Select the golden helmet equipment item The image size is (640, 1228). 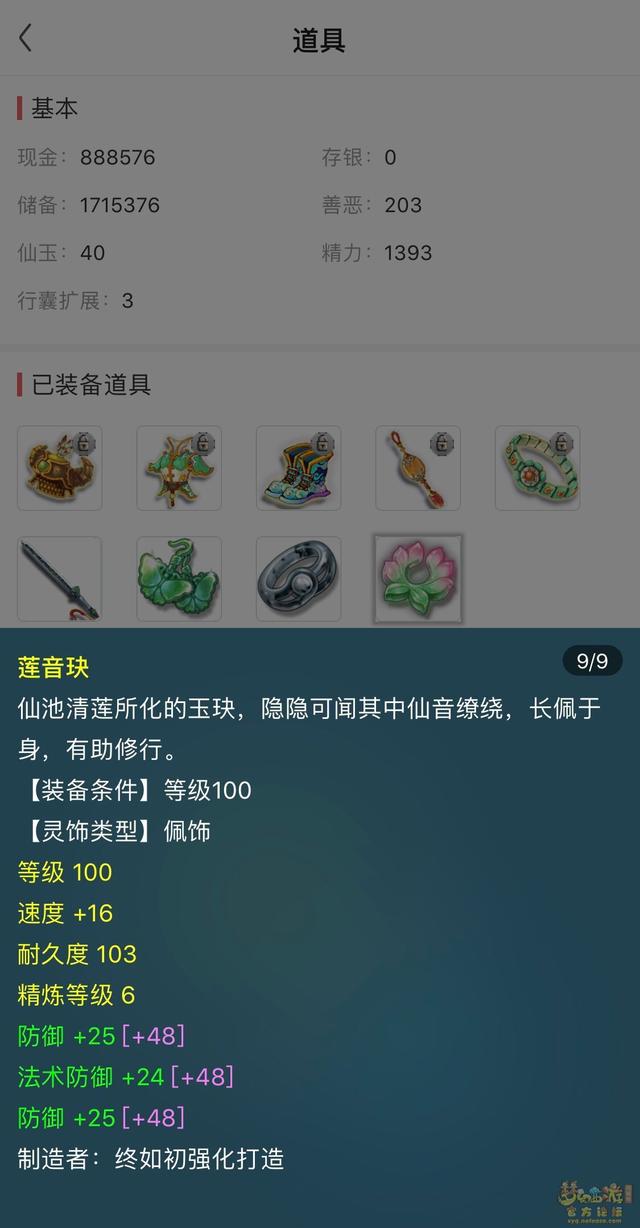60,468
